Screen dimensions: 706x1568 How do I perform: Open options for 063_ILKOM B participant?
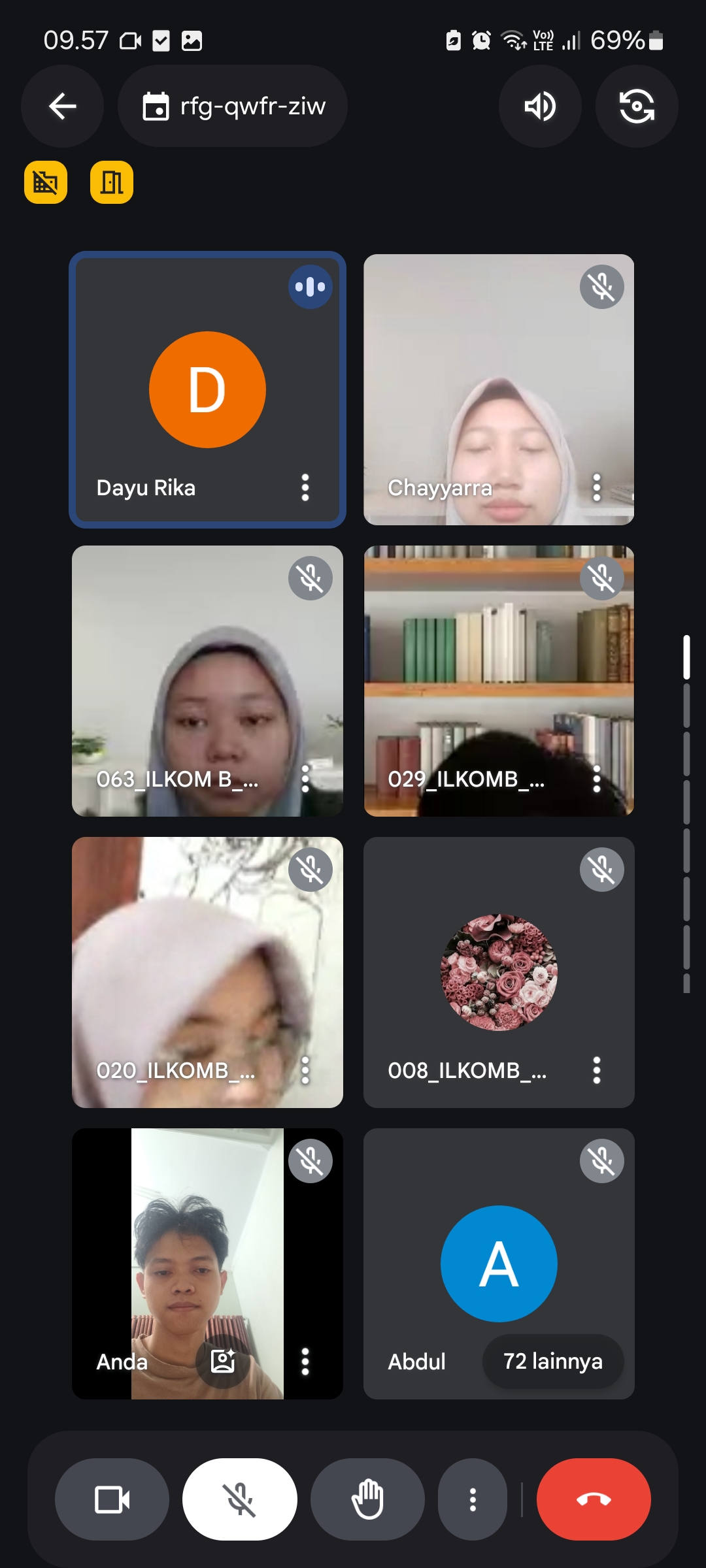tap(305, 779)
